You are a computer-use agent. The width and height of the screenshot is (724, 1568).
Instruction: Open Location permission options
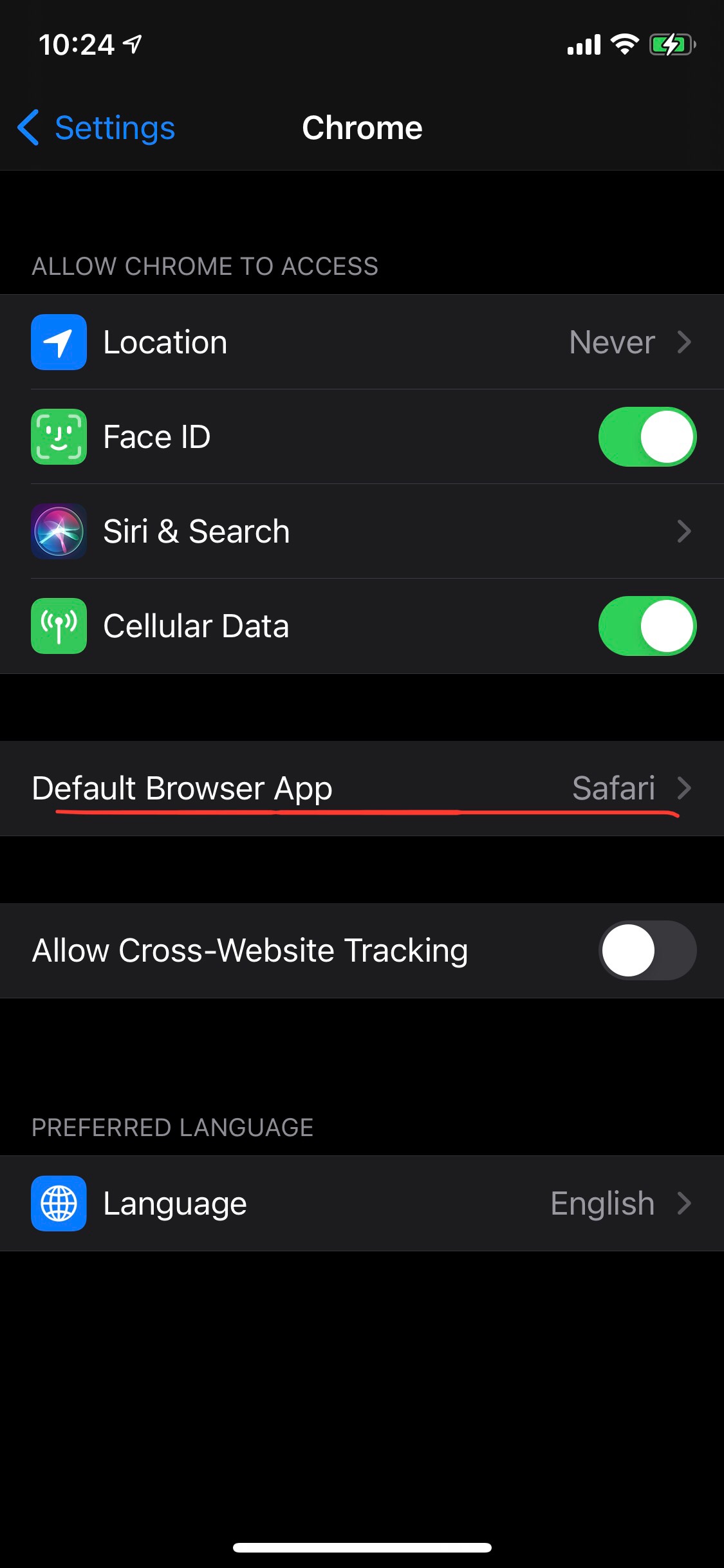360,342
